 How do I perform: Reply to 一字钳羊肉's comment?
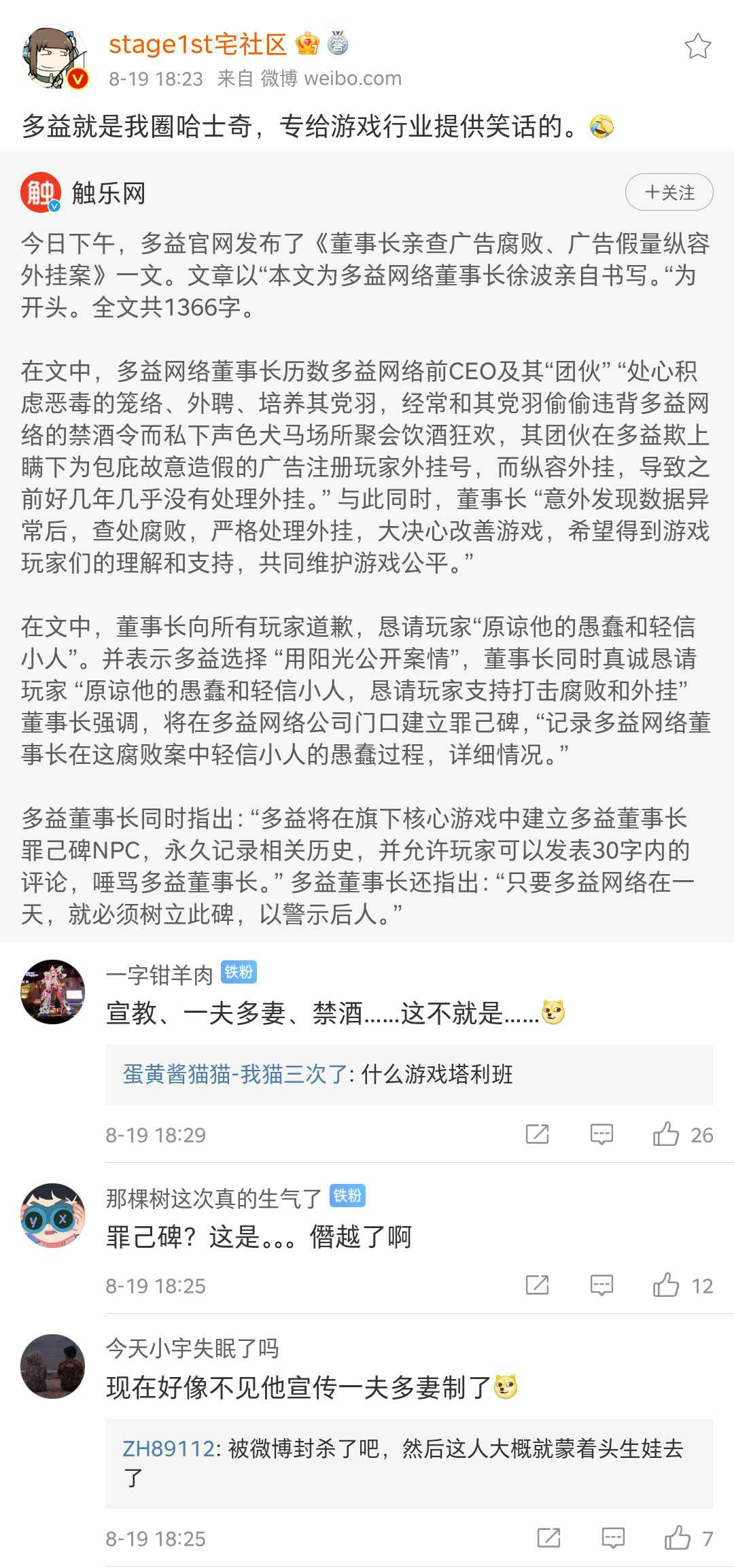point(601,1134)
